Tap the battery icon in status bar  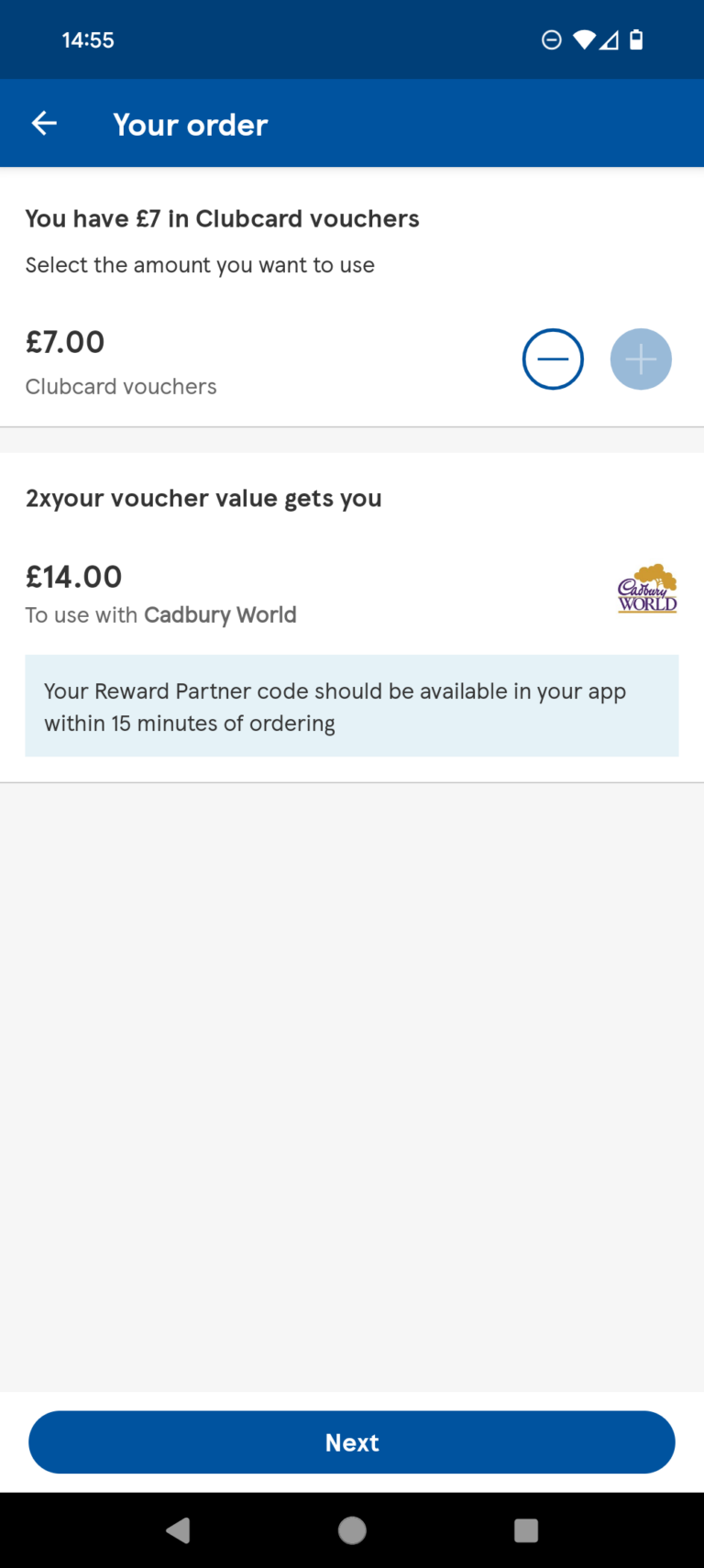pos(637,39)
